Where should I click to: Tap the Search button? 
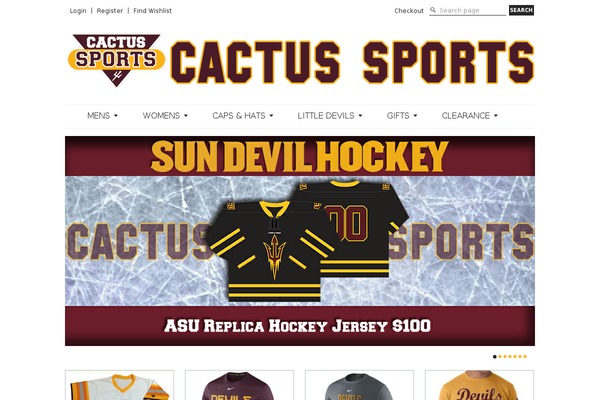tap(521, 10)
